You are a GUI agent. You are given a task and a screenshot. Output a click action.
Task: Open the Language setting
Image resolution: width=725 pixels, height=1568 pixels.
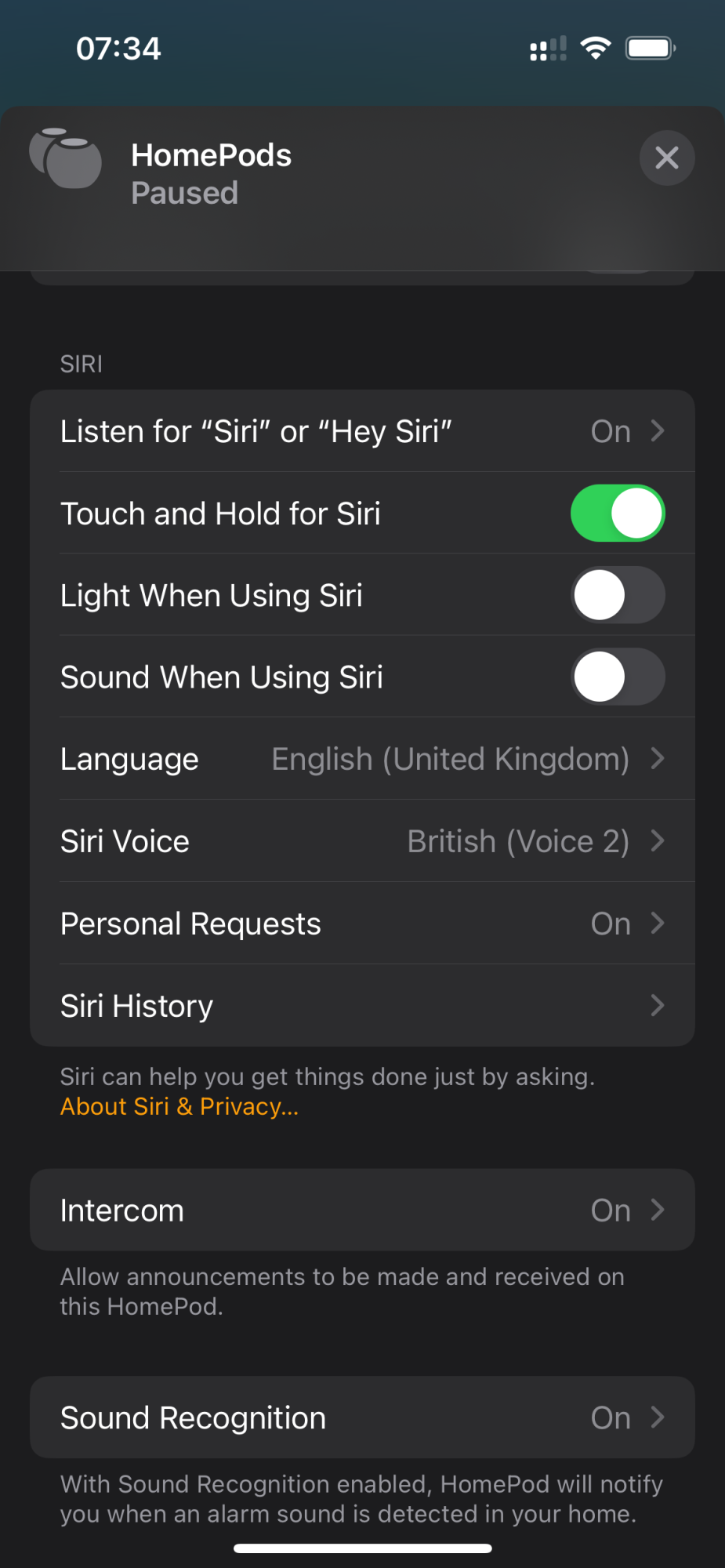coord(362,759)
